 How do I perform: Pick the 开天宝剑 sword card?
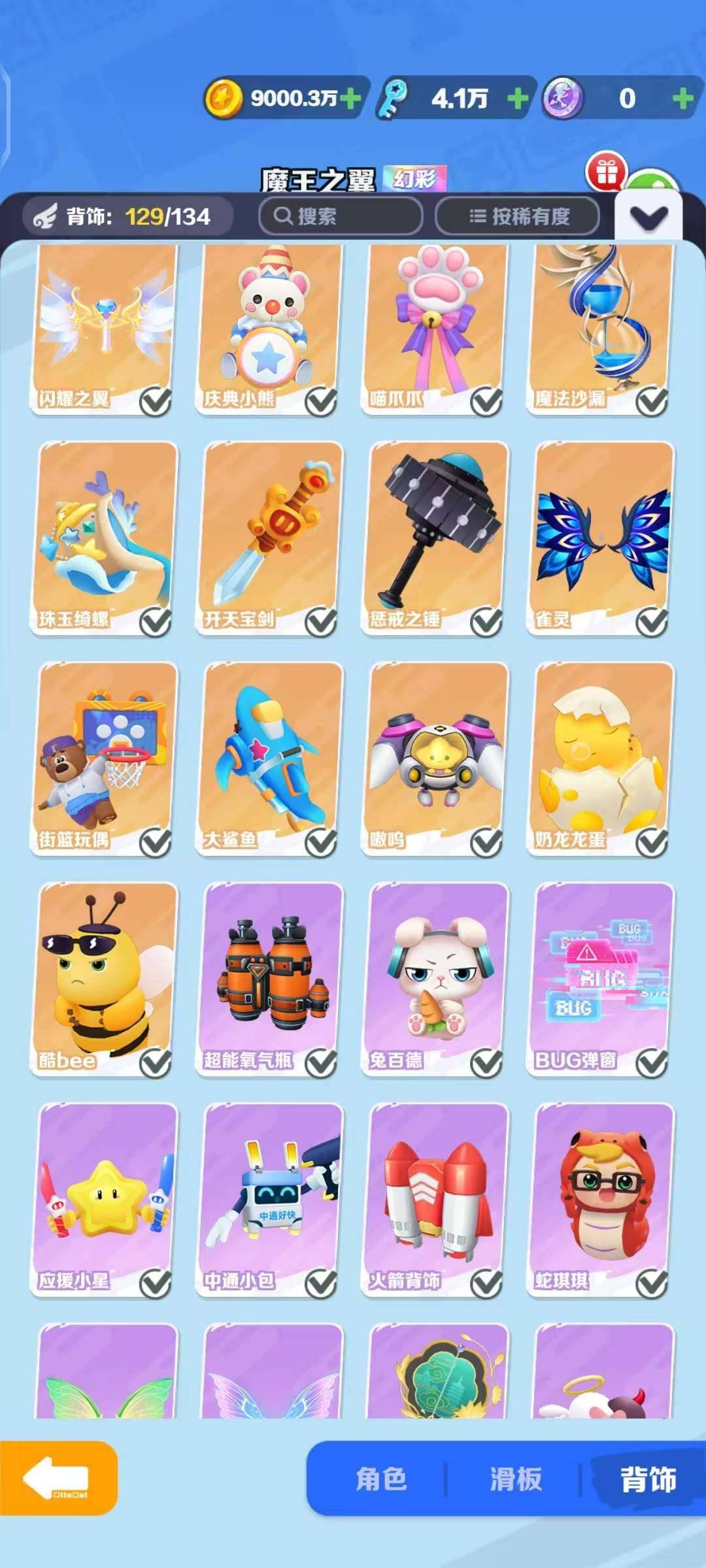tap(269, 539)
